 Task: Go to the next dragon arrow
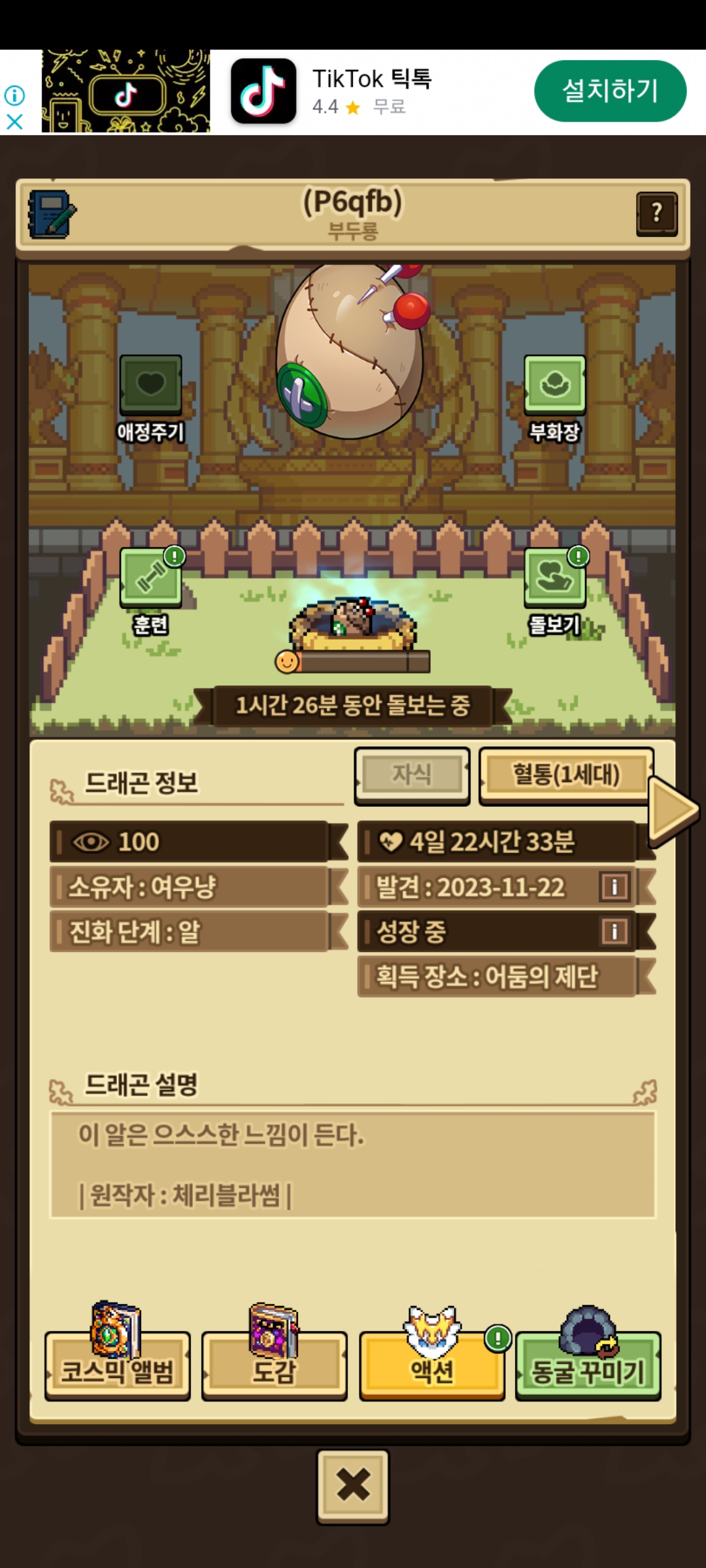pyautogui.click(x=673, y=810)
